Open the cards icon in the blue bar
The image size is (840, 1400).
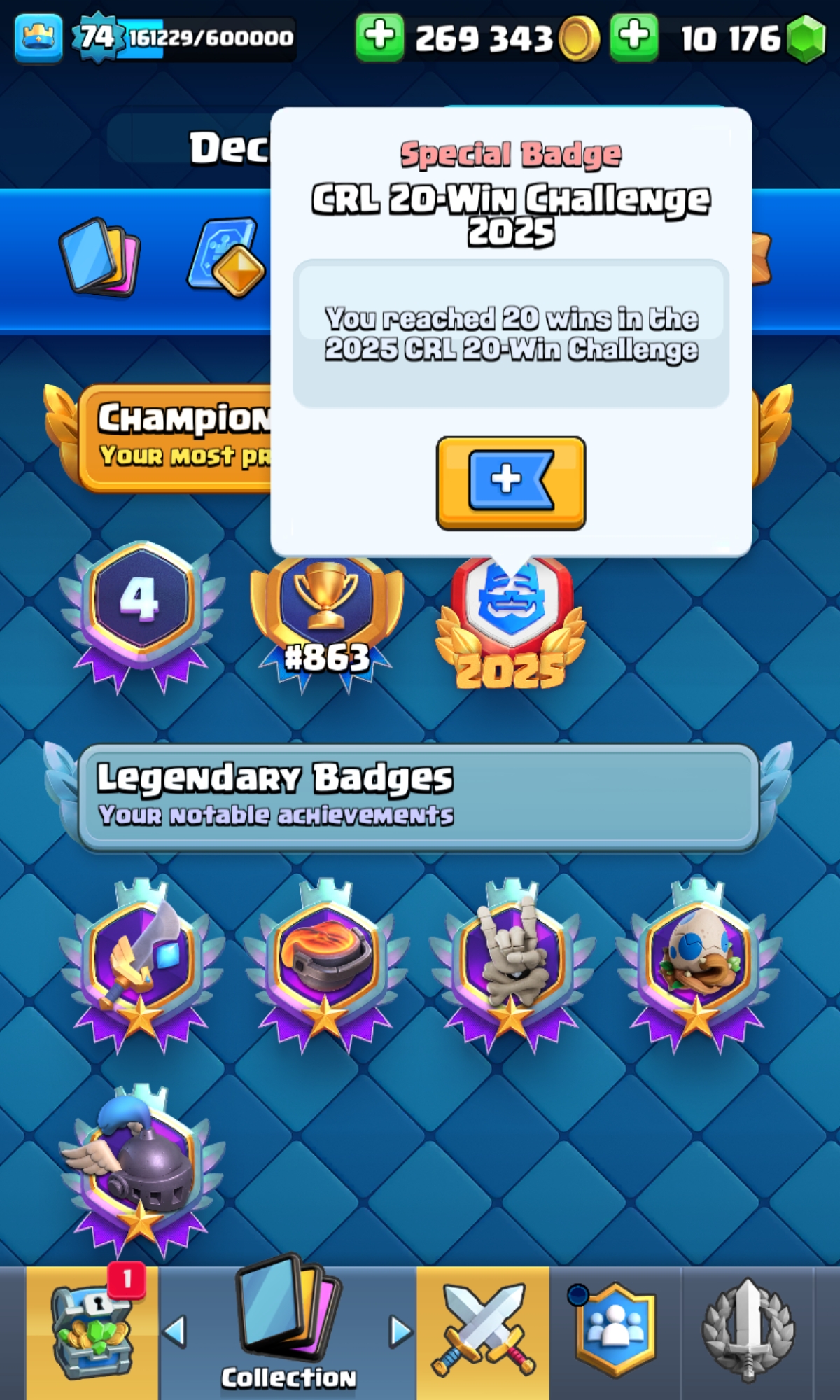[x=99, y=257]
